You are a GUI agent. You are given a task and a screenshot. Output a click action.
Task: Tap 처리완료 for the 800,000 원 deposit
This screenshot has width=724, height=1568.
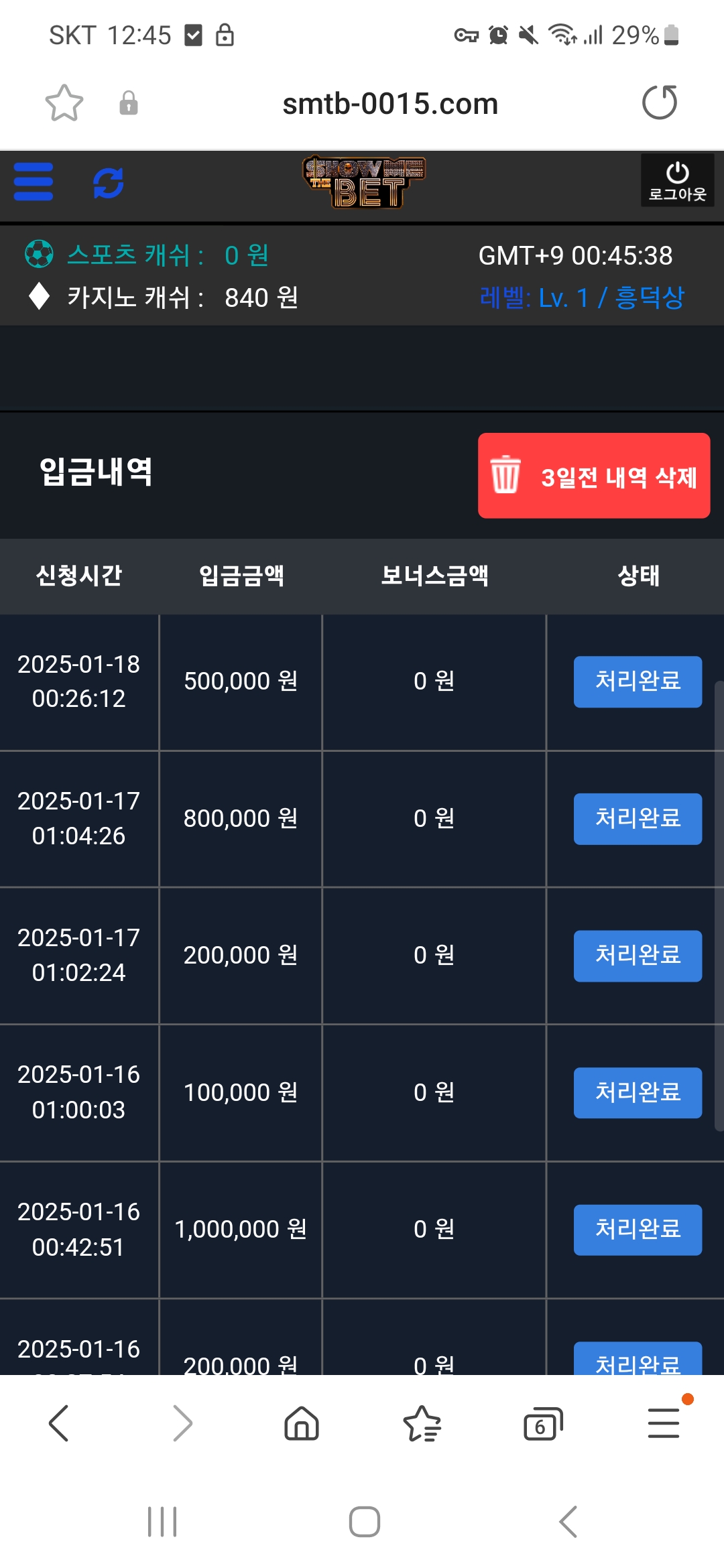[638, 819]
